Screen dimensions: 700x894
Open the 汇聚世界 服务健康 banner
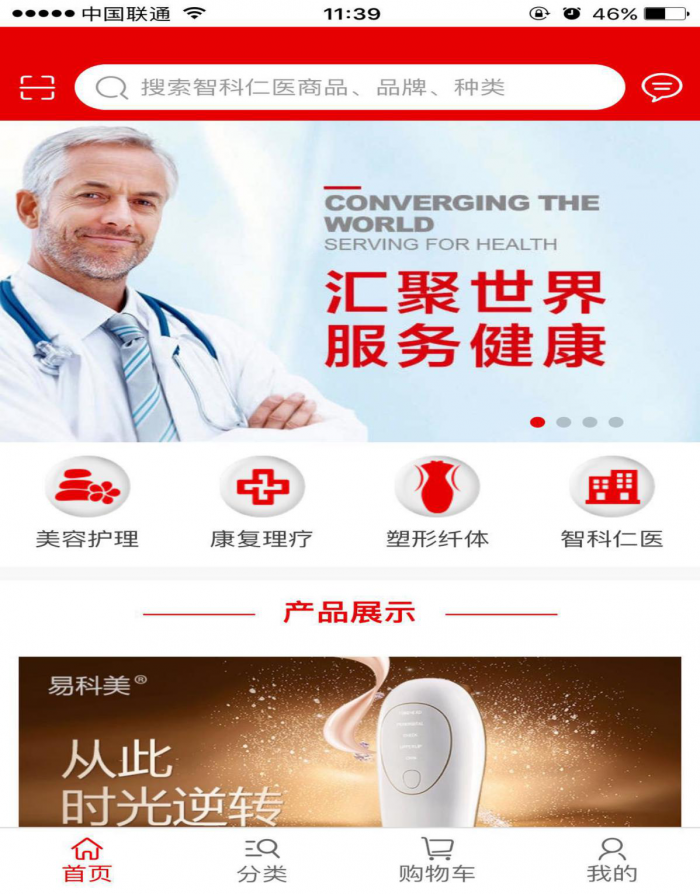coord(350,282)
